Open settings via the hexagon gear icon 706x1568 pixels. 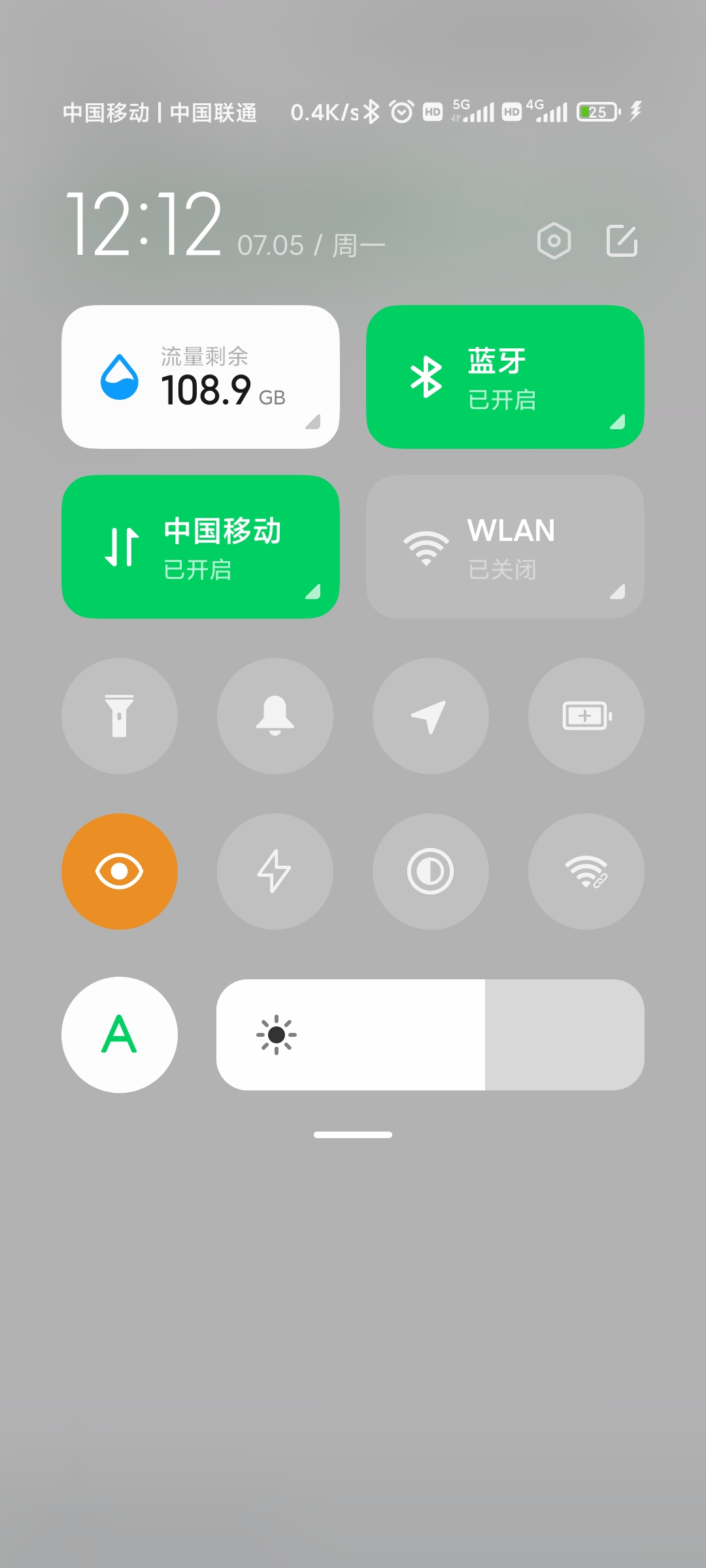pos(554,241)
